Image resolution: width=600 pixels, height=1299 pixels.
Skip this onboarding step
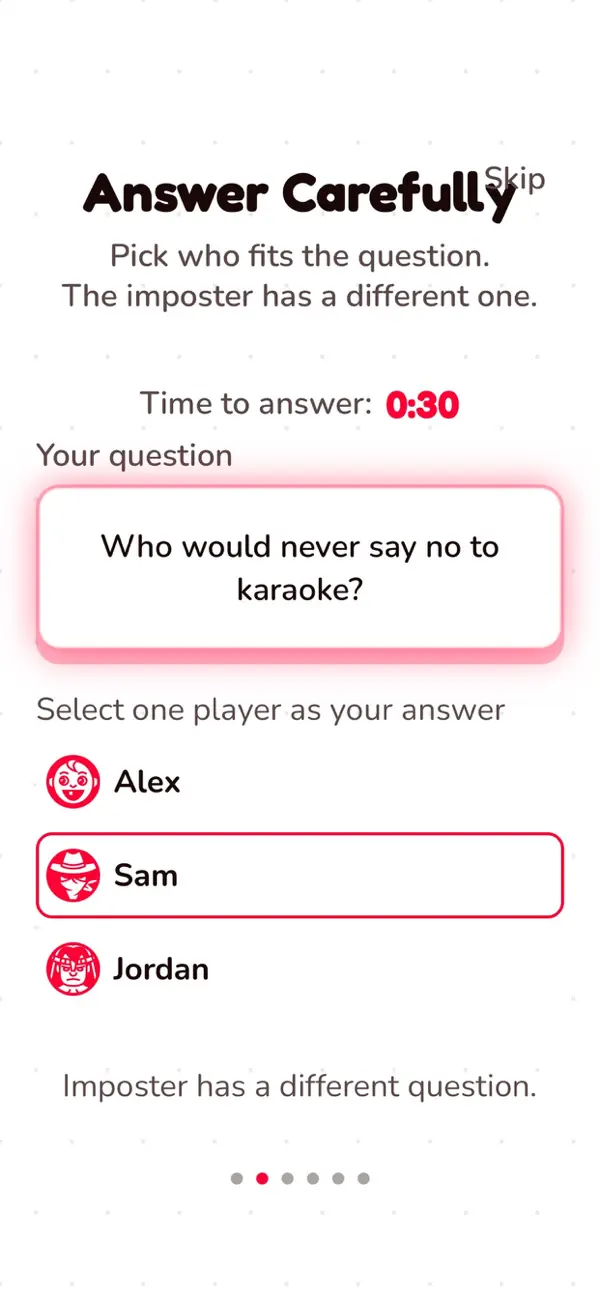tap(515, 180)
